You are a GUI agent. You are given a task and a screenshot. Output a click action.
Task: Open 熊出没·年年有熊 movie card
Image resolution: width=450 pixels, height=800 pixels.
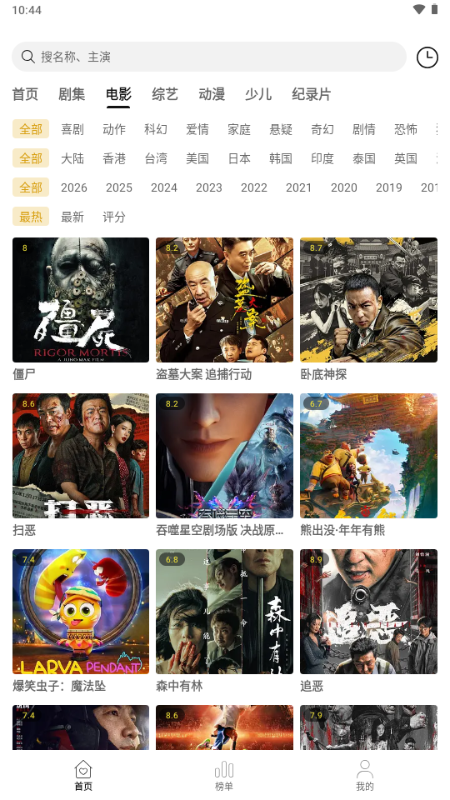[368, 465]
